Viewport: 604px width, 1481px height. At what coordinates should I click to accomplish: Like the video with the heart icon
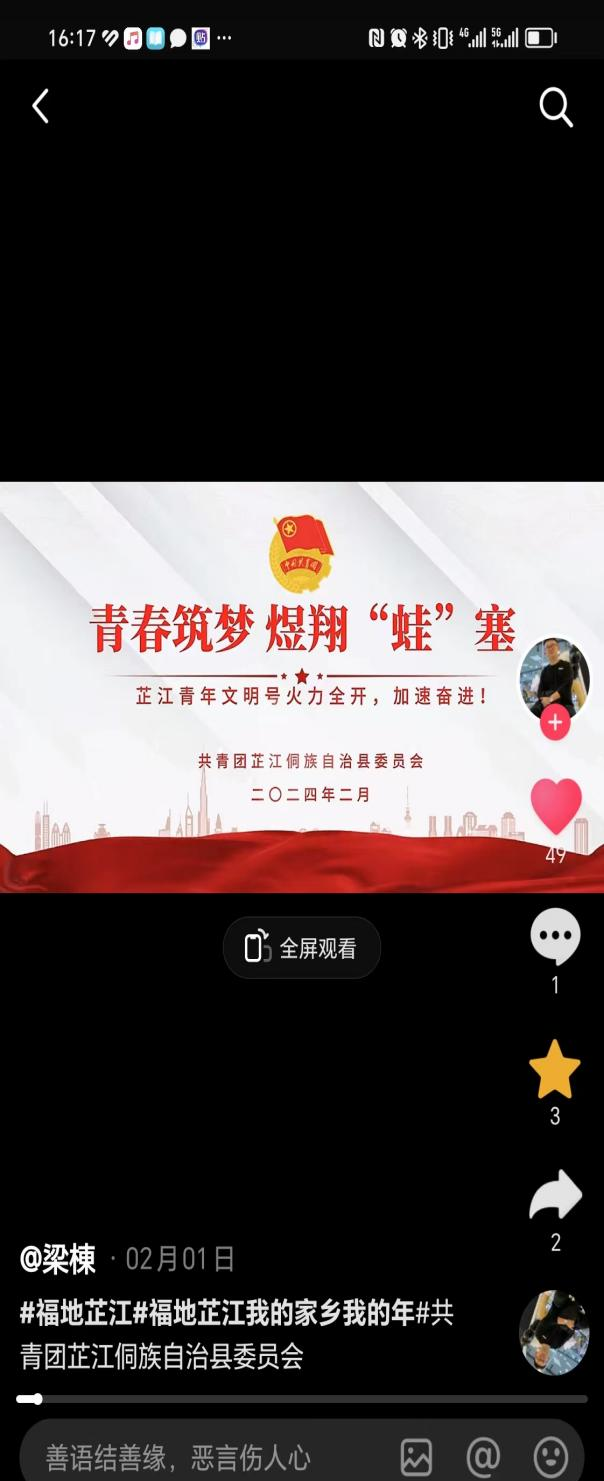[555, 805]
